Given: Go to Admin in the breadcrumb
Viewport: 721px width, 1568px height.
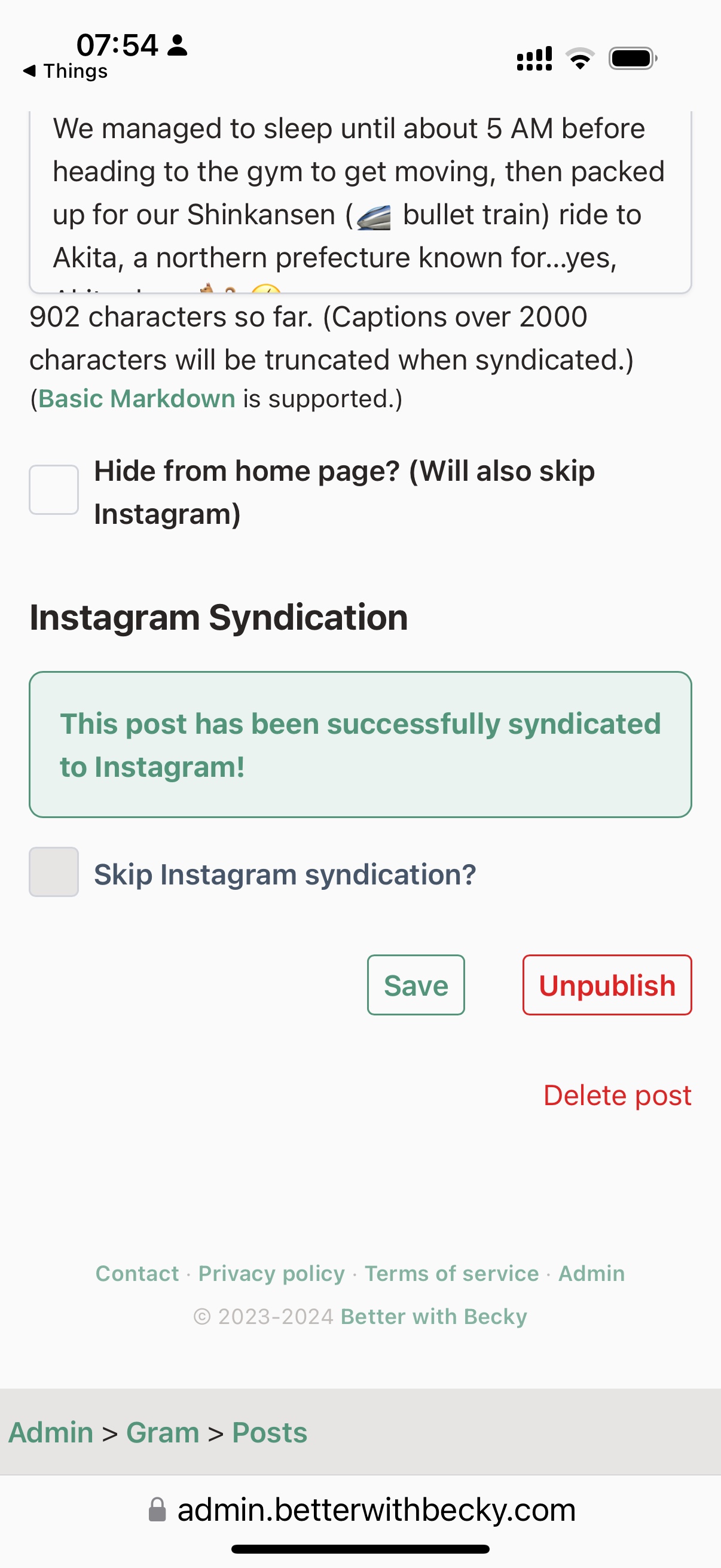Looking at the screenshot, I should click(x=50, y=1432).
